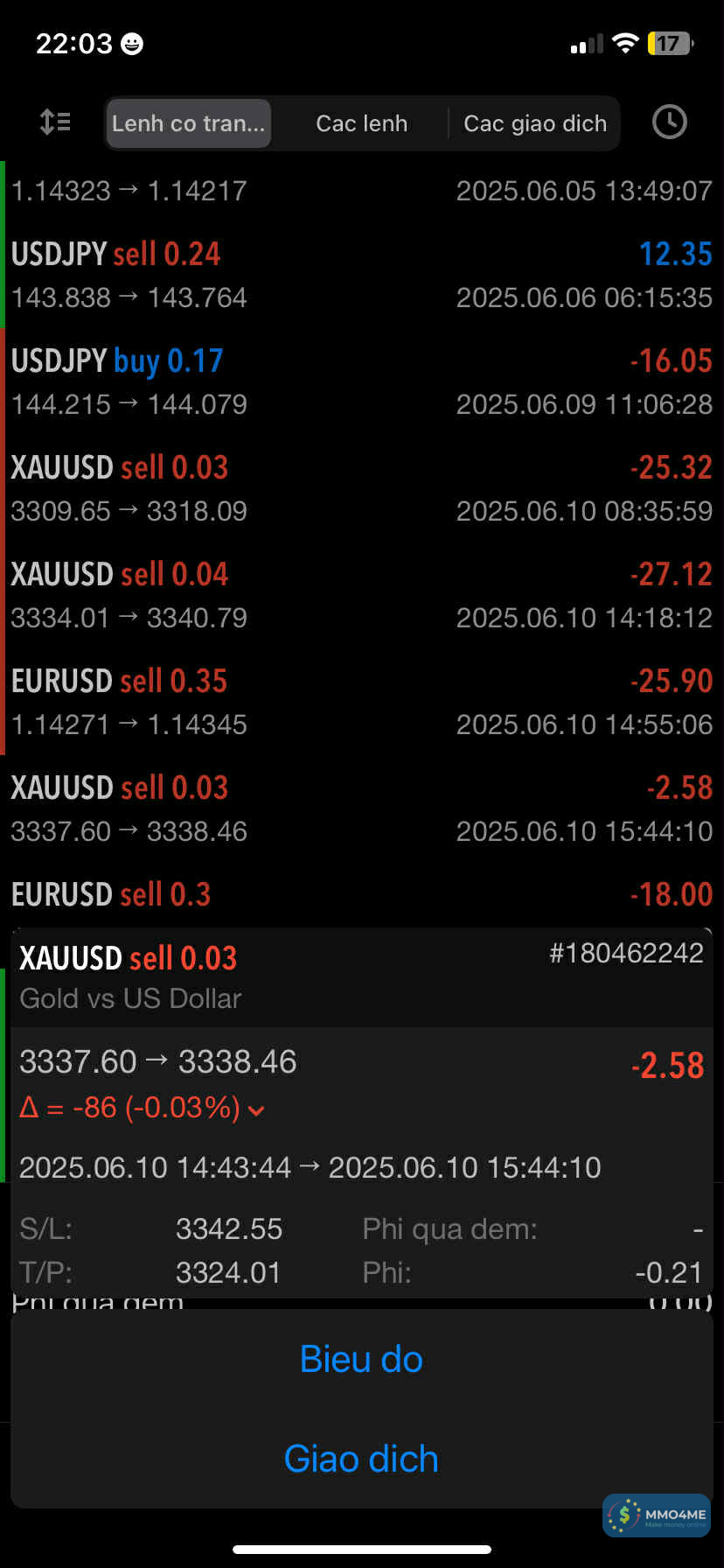Open the history period clock icon
This screenshot has height=1568, width=724.
(669, 122)
